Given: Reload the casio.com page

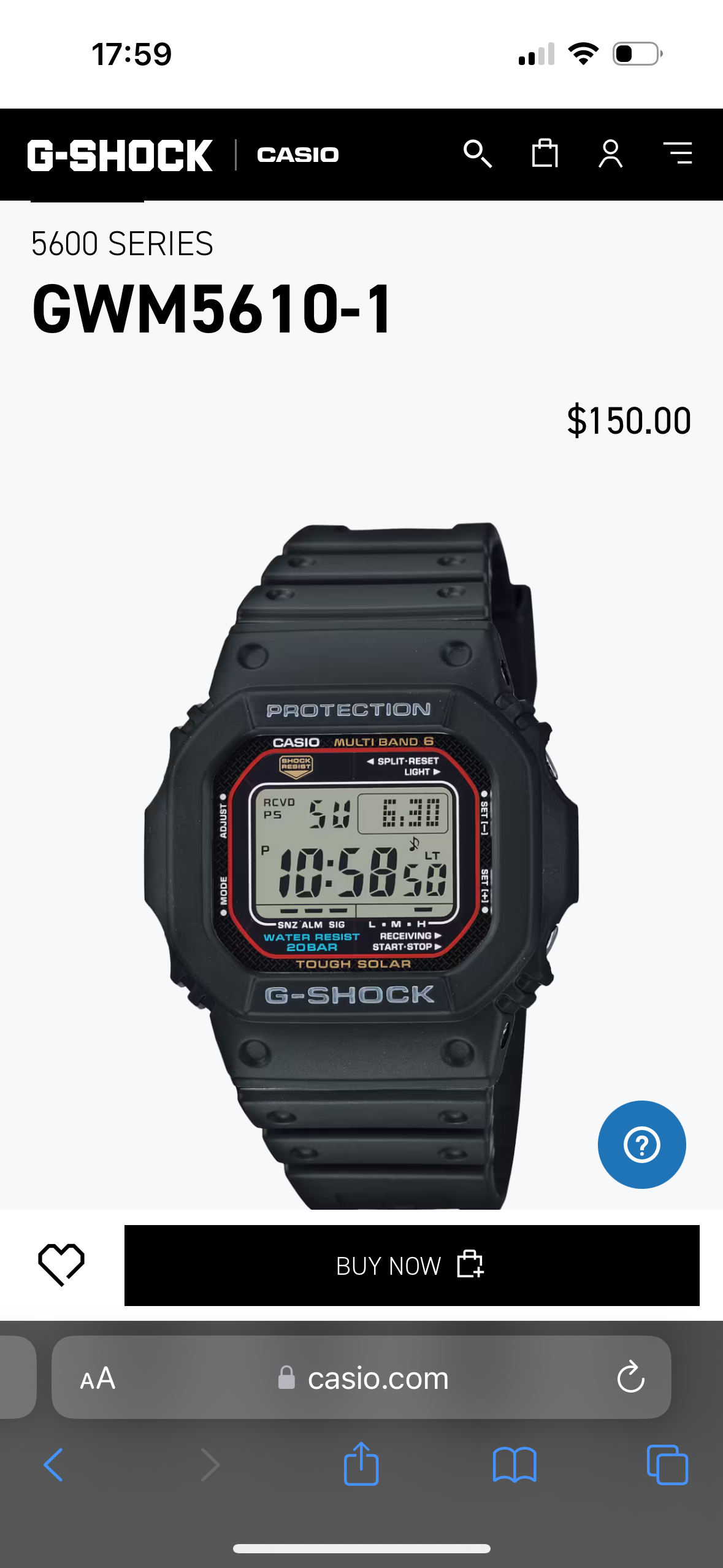Looking at the screenshot, I should (630, 1378).
